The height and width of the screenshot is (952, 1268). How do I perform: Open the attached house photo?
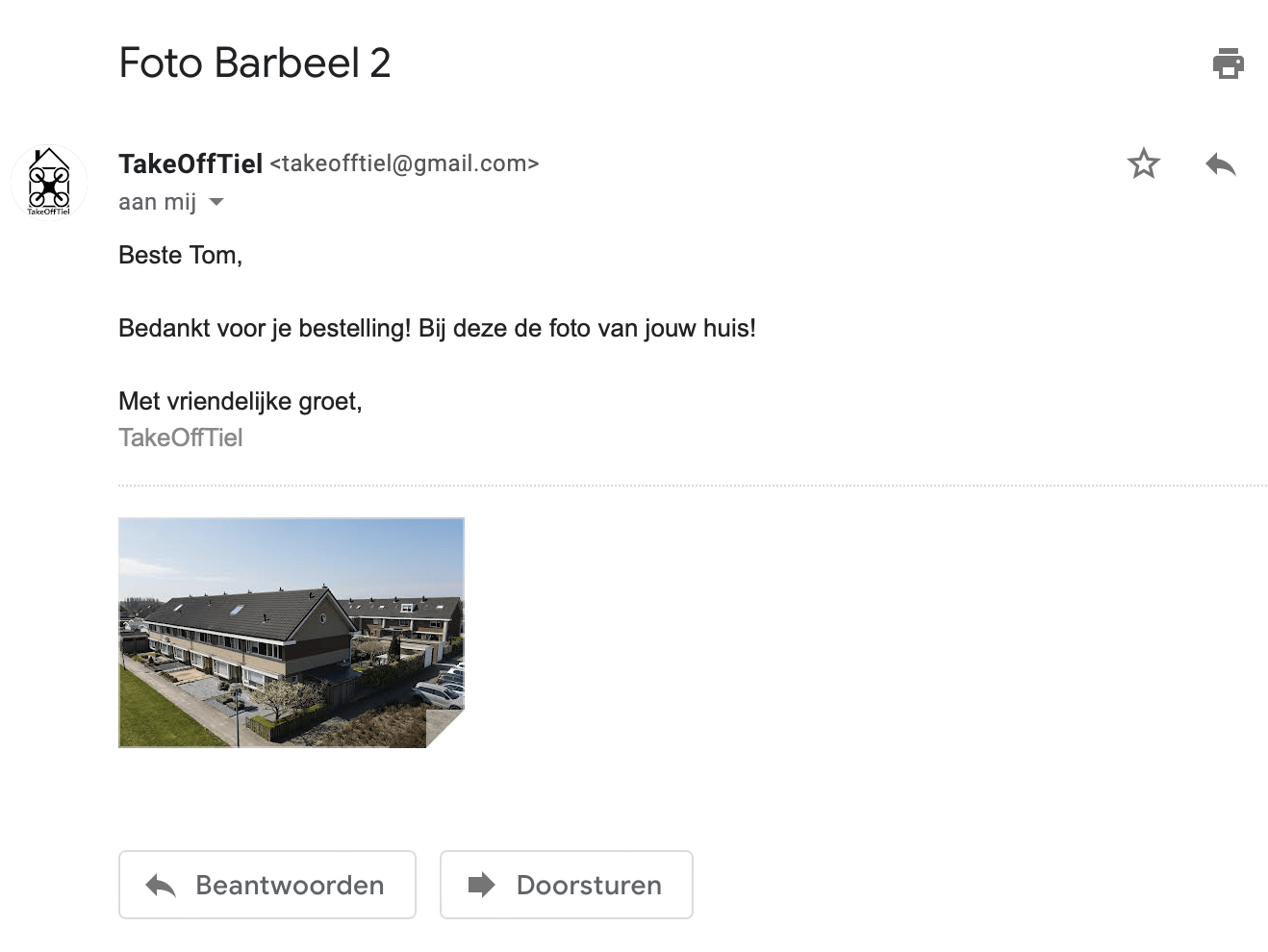tap(291, 633)
